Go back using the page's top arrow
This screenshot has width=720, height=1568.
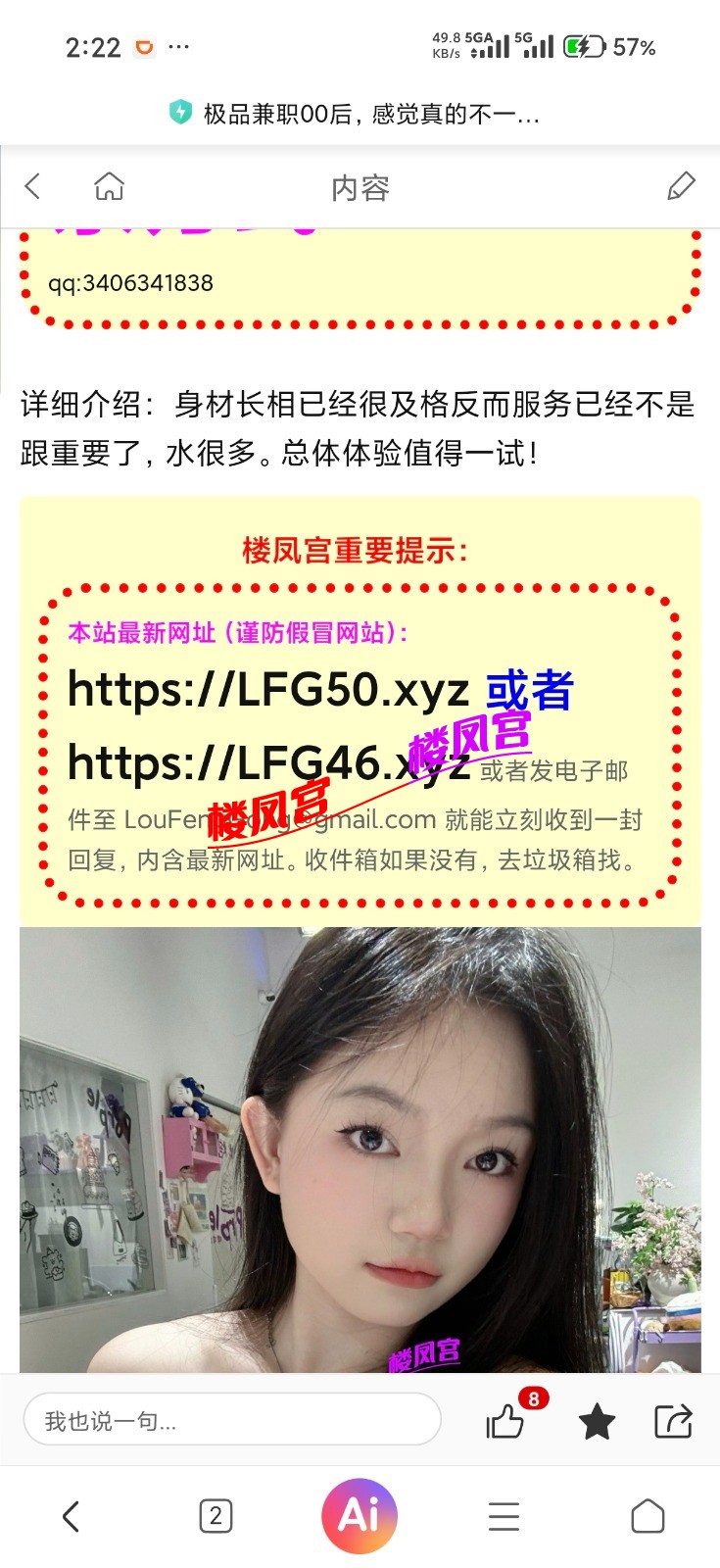click(33, 186)
